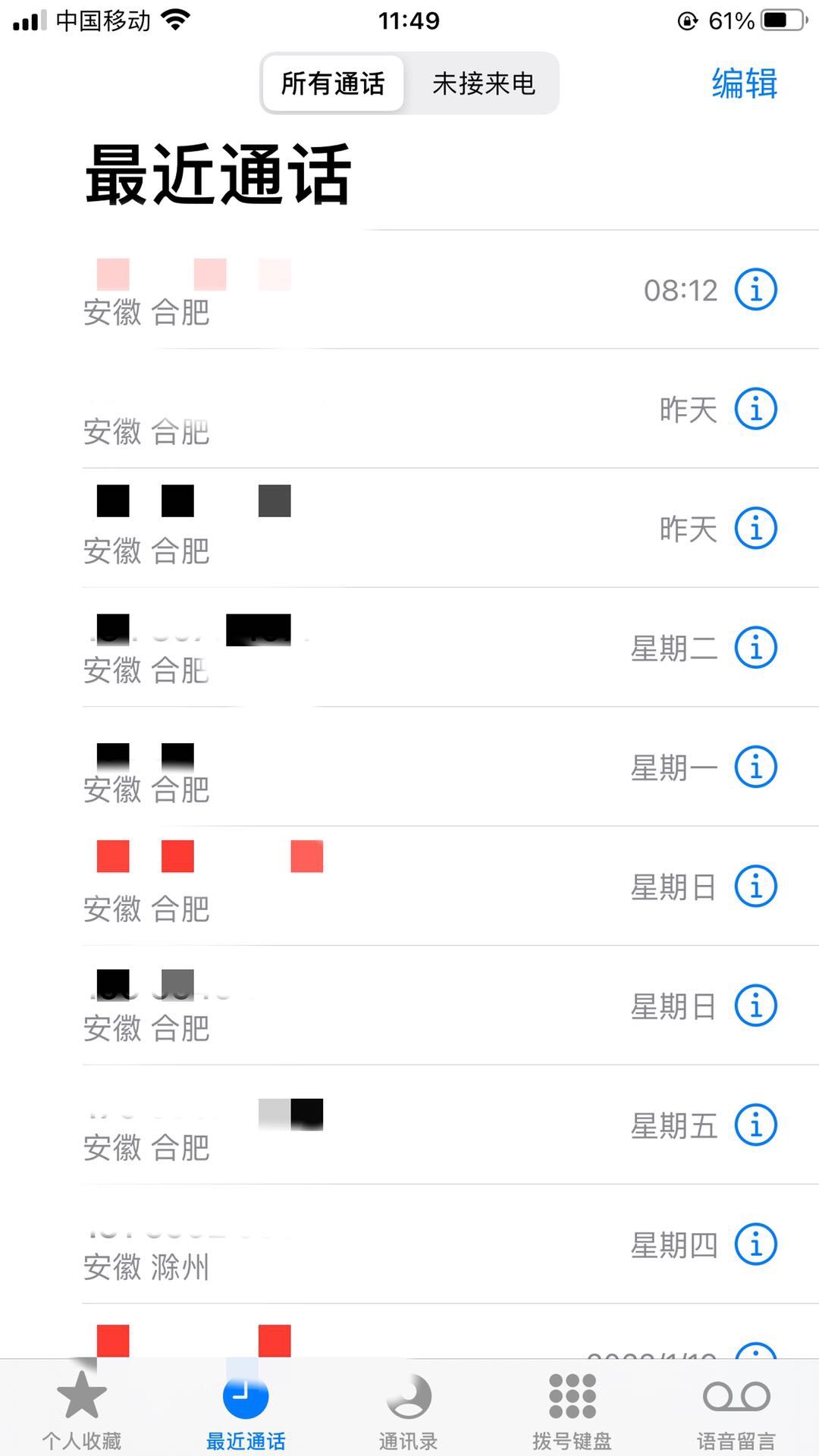Select the 所有通话 segment

pyautogui.click(x=333, y=83)
